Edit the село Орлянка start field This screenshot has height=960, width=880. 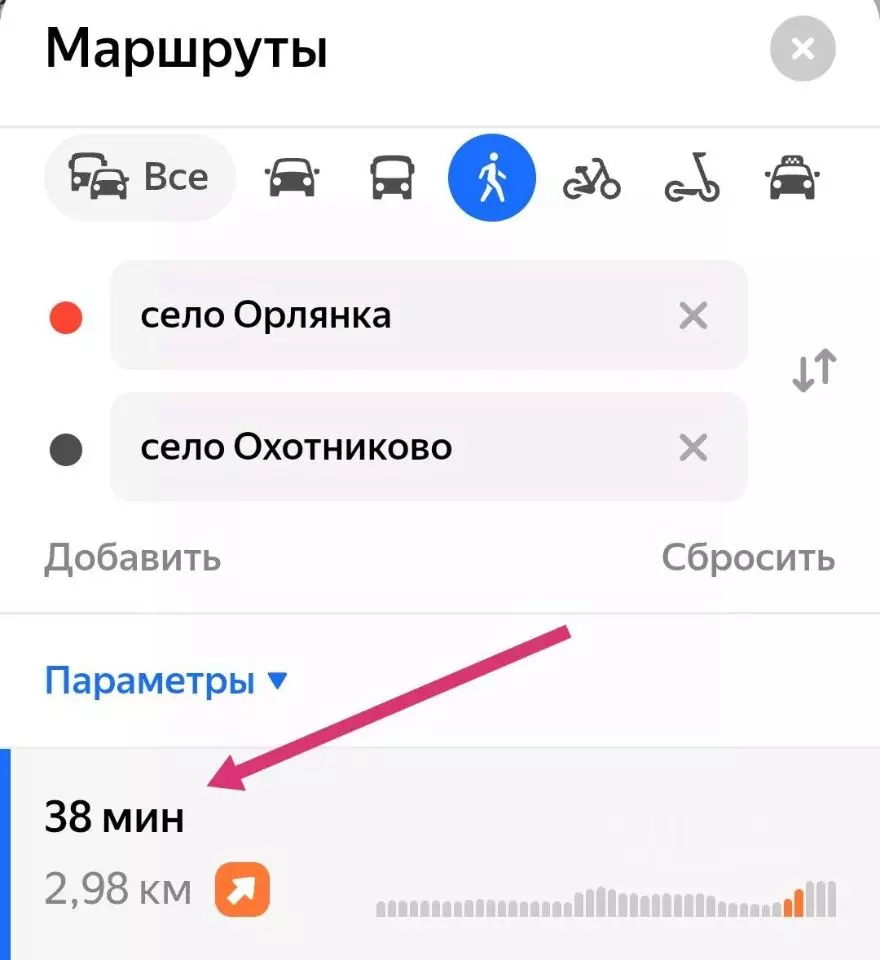(429, 315)
